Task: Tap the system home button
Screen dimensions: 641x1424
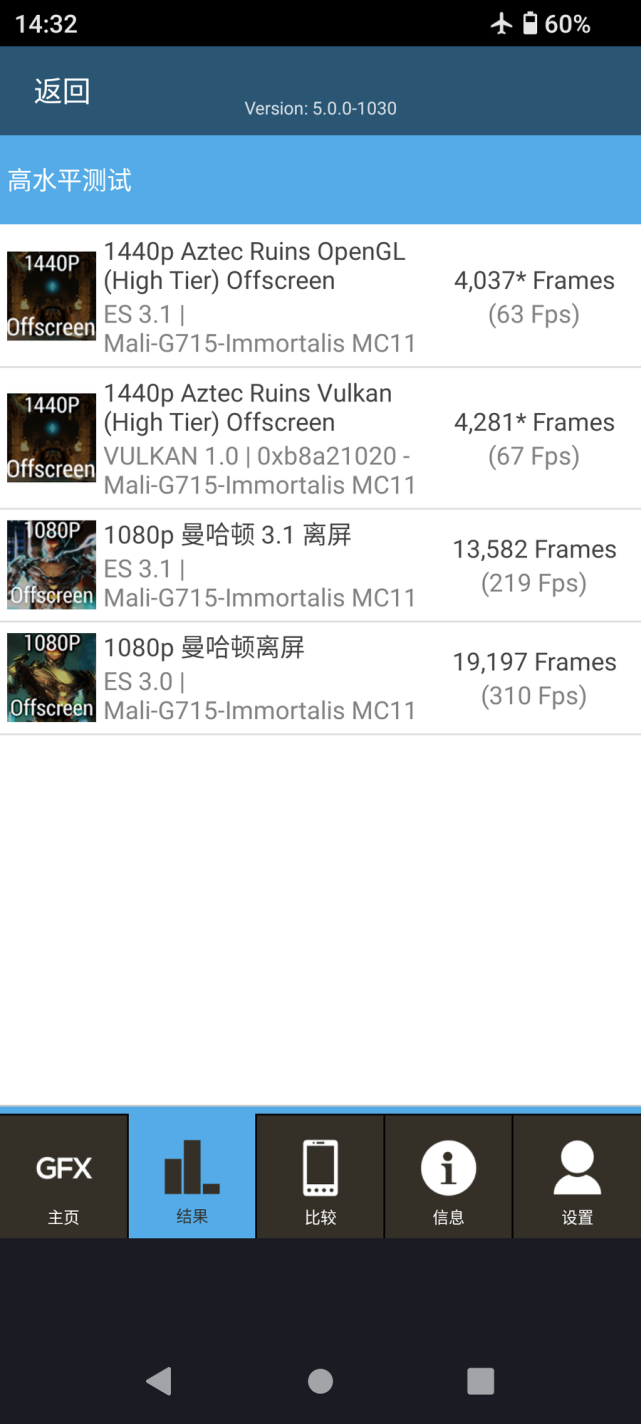Action: (320, 1381)
